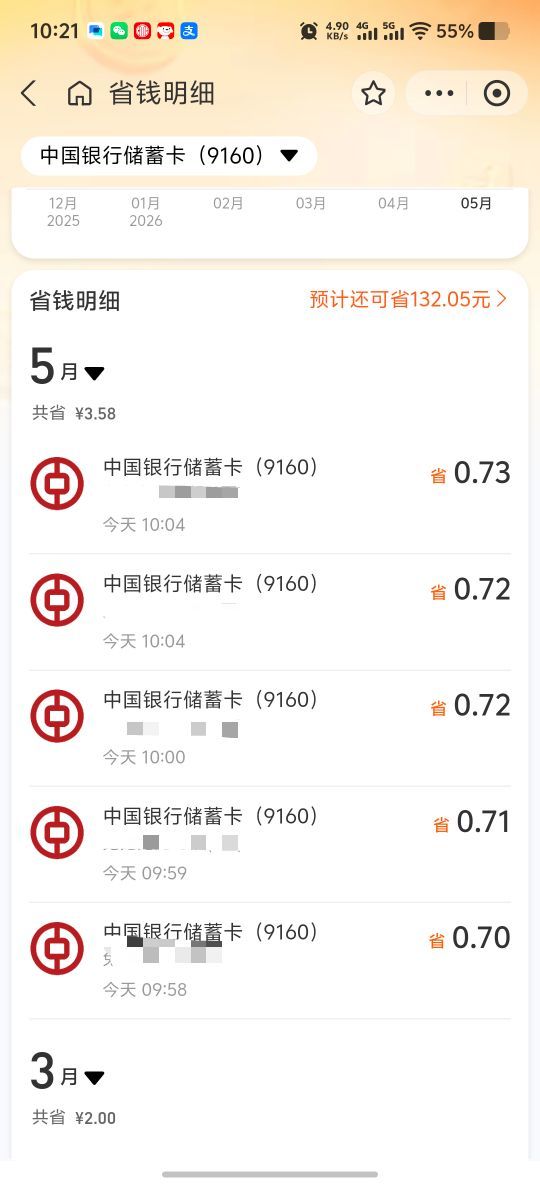Viewport: 540px width, 1188px height.
Task: Select 04月 on the month chart
Action: (393, 204)
